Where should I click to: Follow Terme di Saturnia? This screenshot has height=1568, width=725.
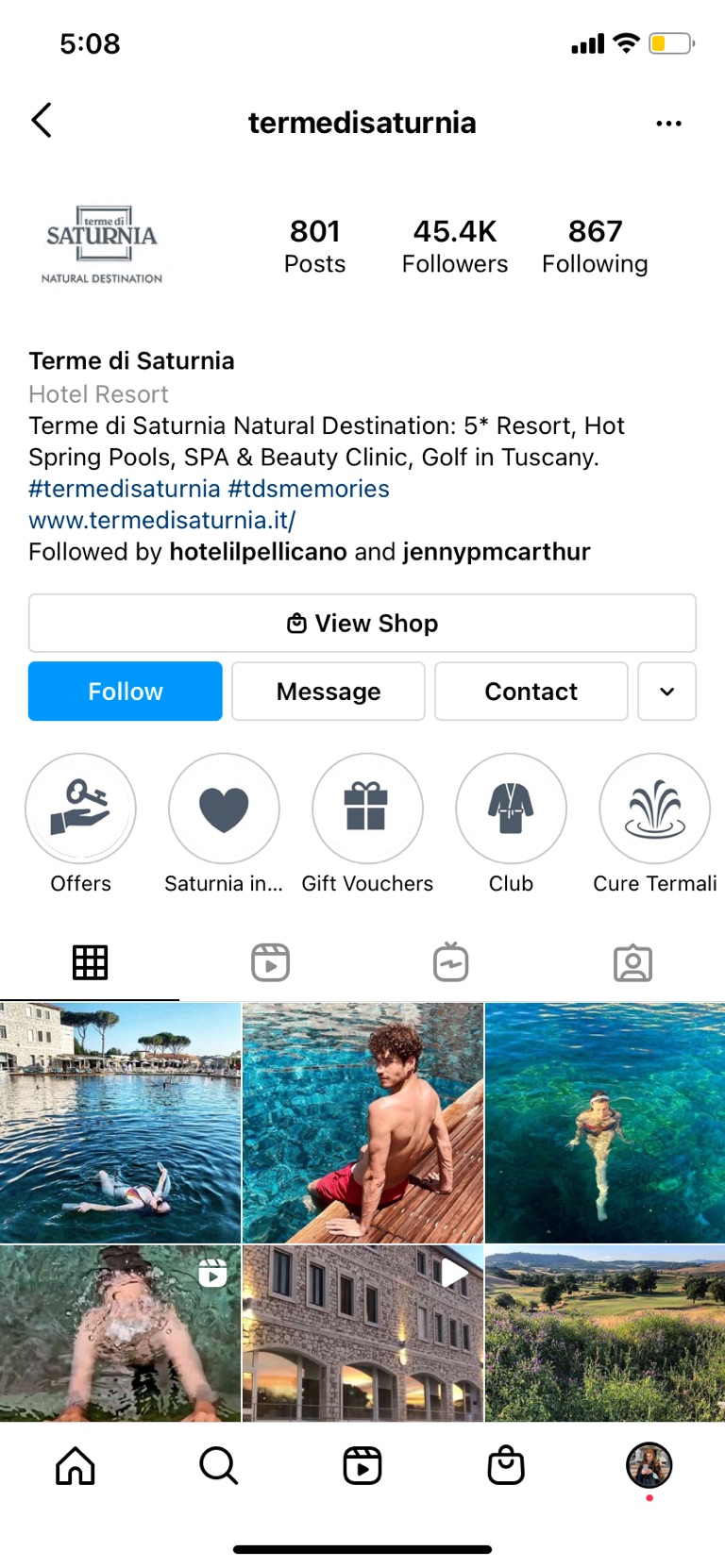[126, 692]
